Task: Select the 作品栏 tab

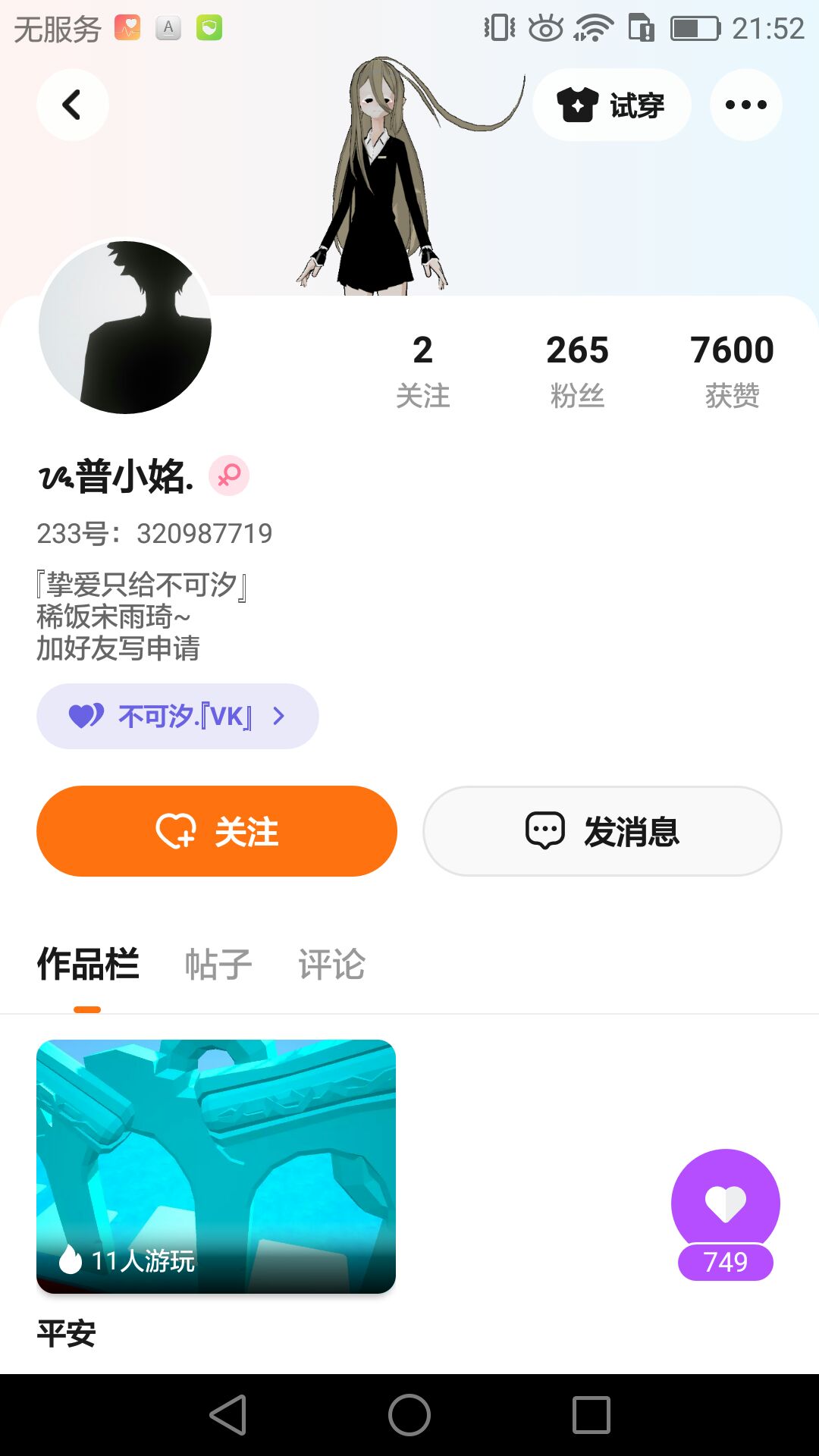Action: [88, 965]
